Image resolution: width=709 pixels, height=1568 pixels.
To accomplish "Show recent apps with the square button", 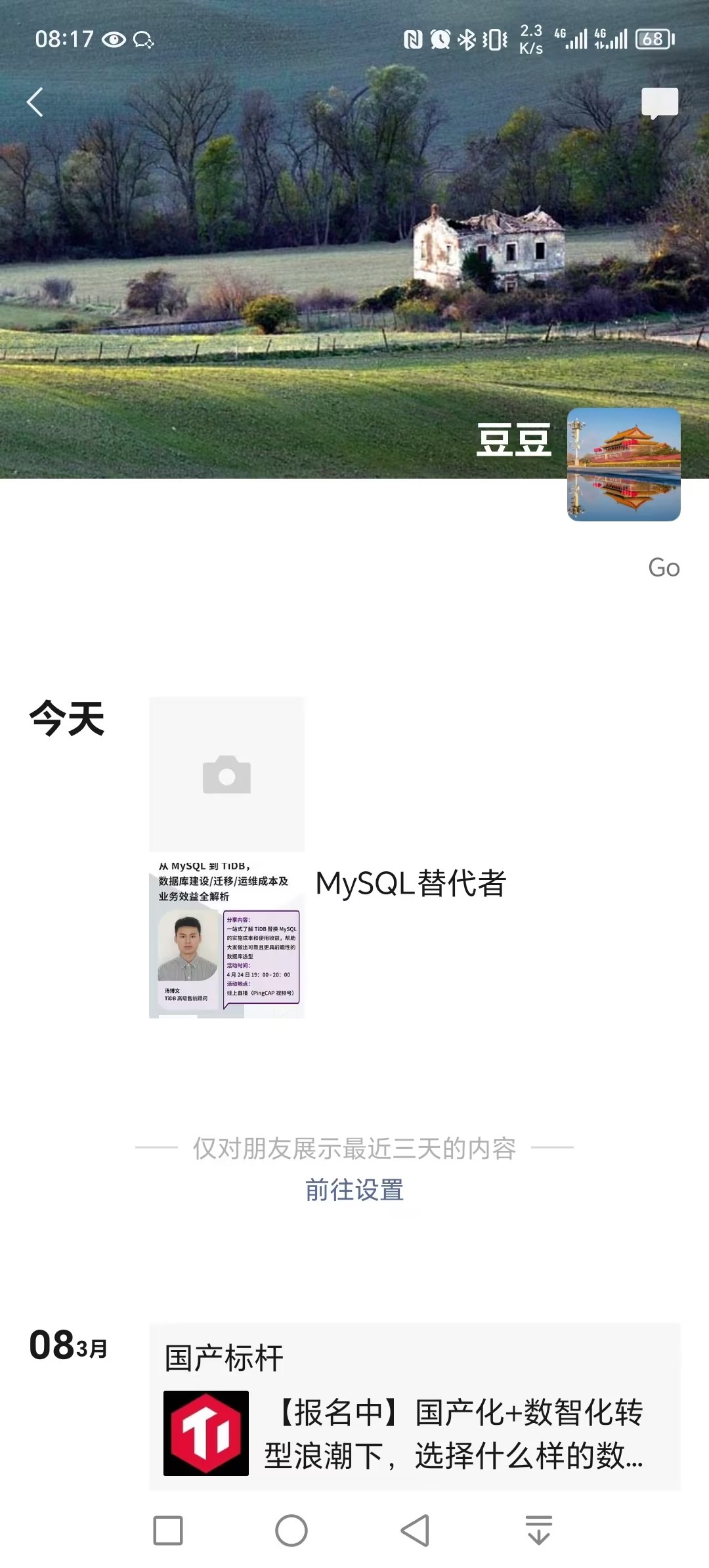I will pyautogui.click(x=168, y=1531).
